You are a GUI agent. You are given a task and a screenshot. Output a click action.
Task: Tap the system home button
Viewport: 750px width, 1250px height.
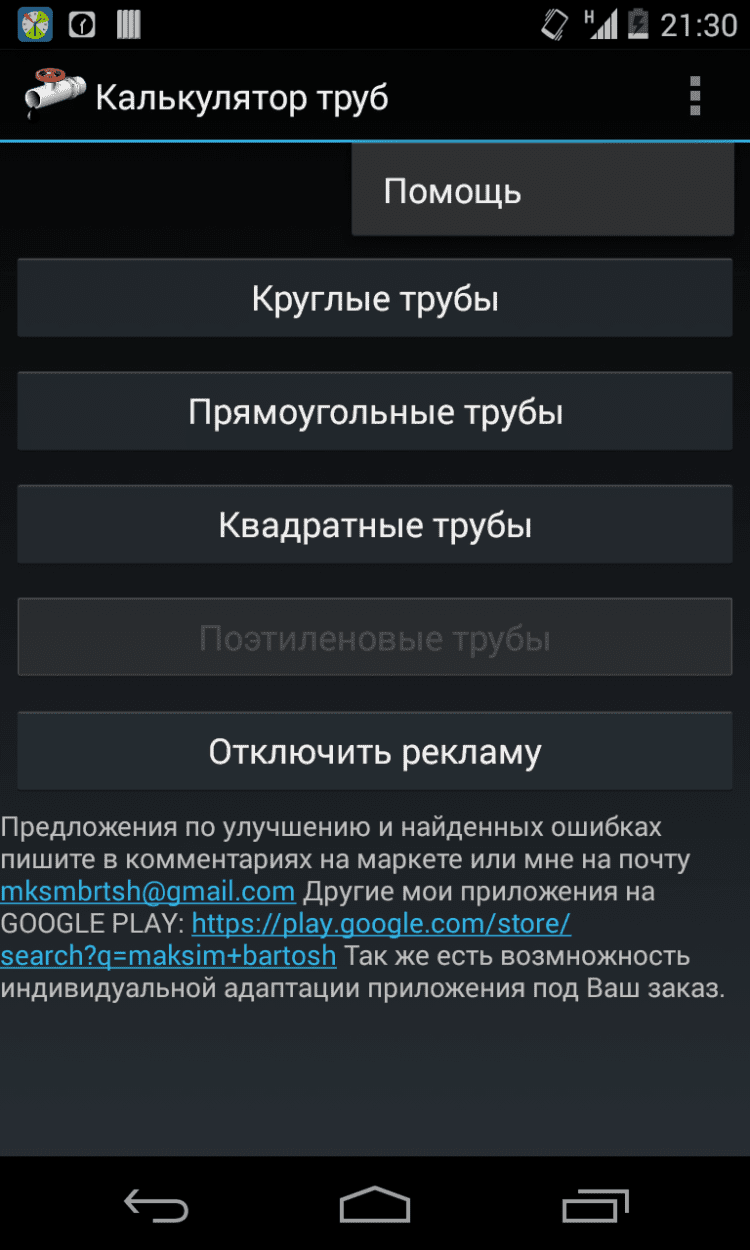[x=375, y=1206]
